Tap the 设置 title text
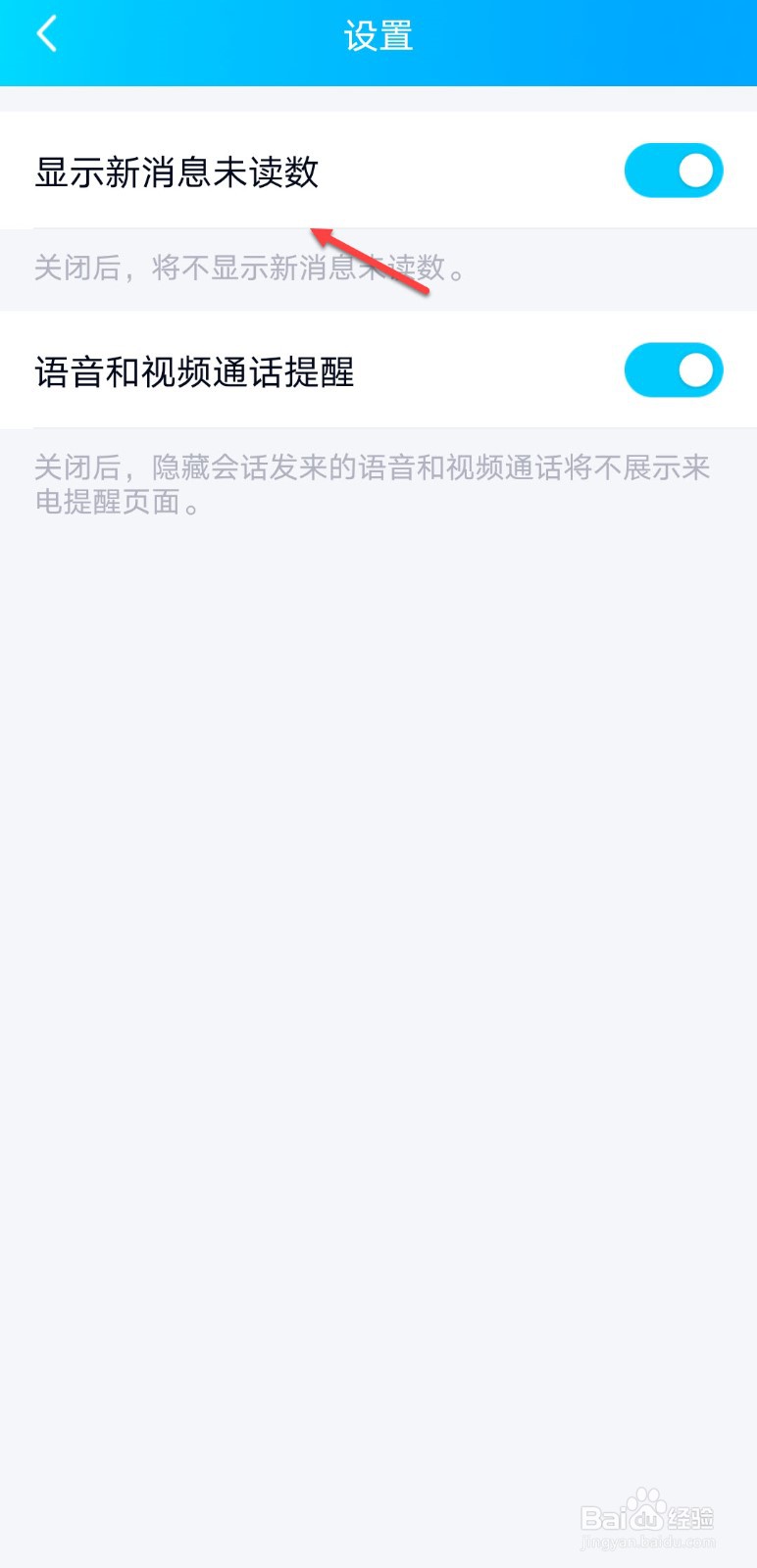 pos(378,35)
